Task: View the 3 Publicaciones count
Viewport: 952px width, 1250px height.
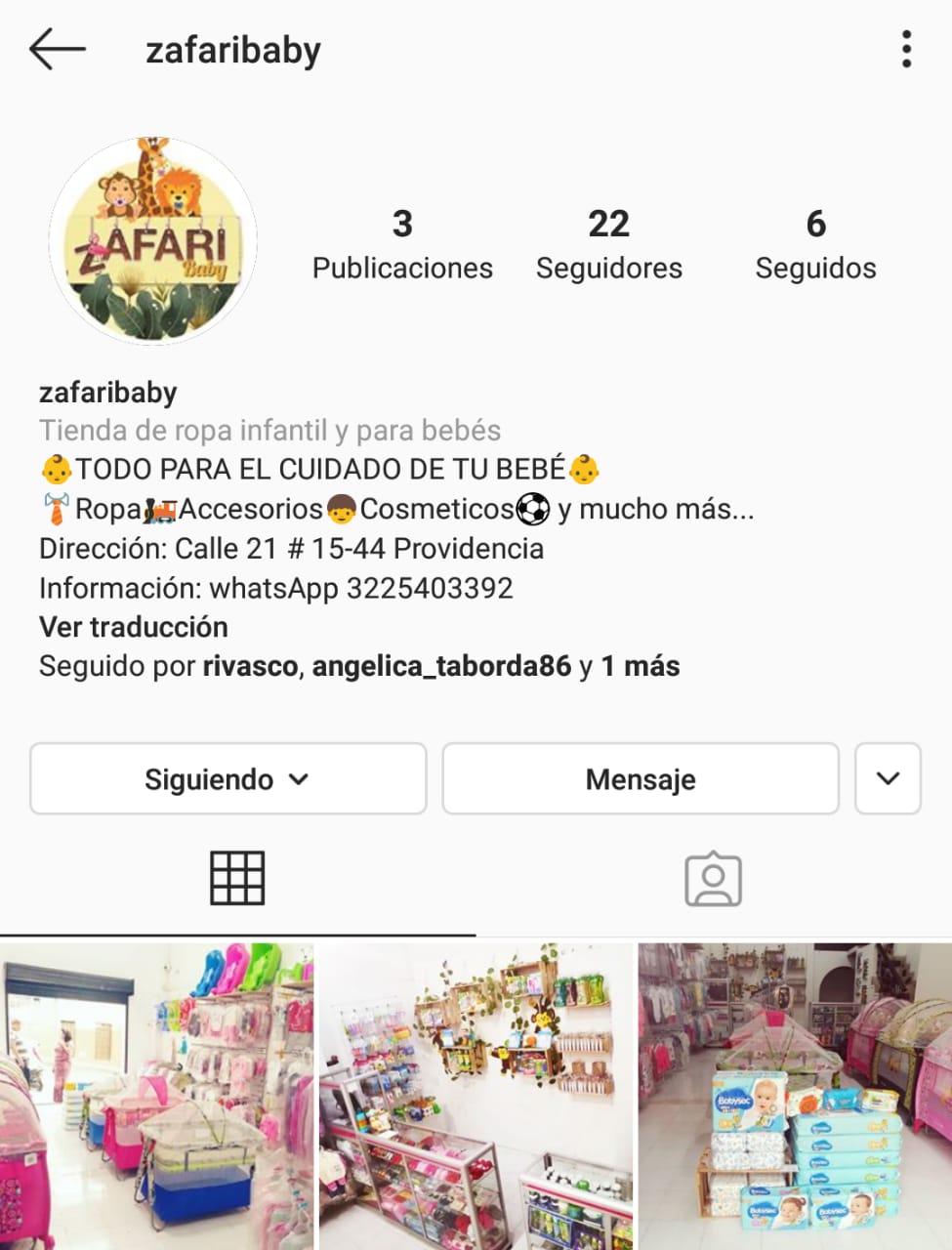Action: click(402, 244)
